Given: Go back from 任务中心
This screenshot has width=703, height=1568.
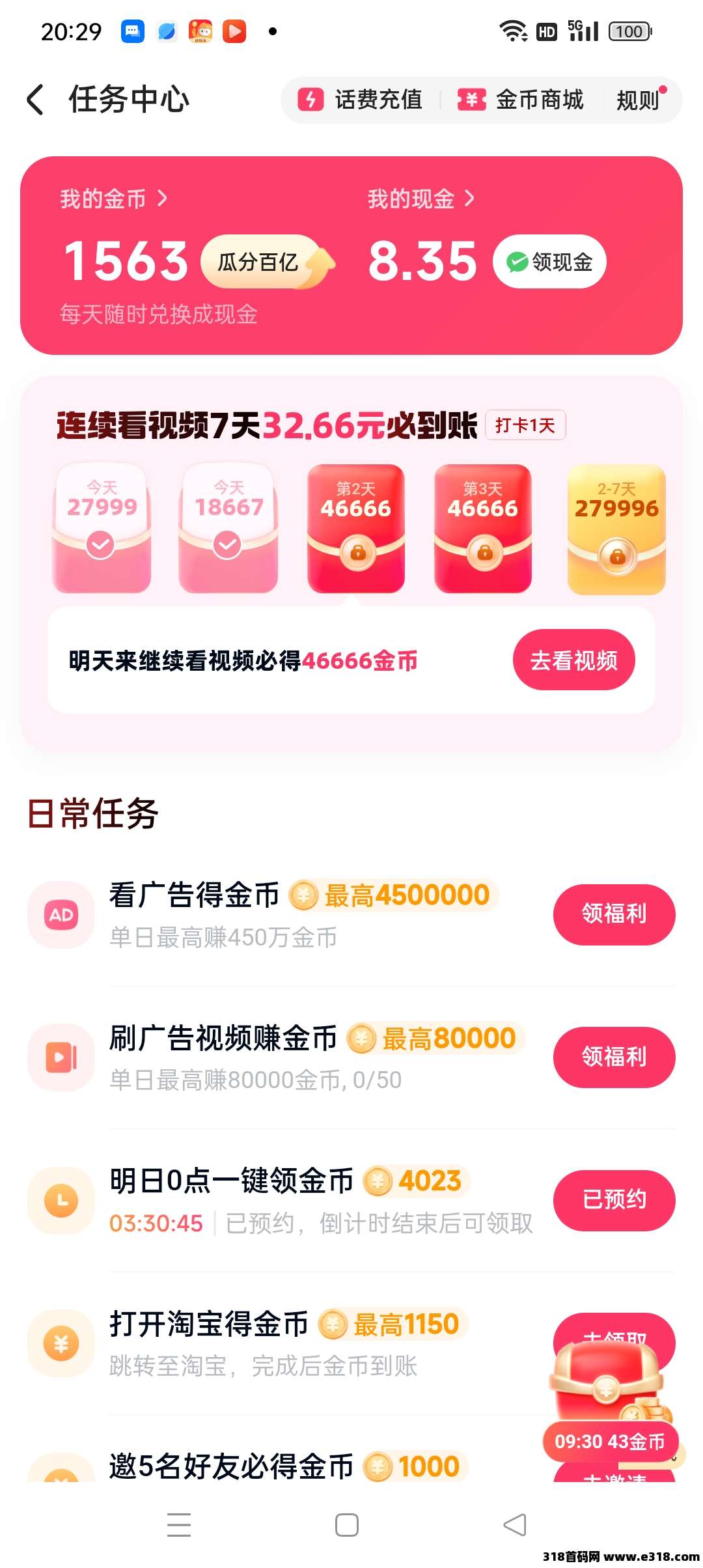Looking at the screenshot, I should point(35,100).
